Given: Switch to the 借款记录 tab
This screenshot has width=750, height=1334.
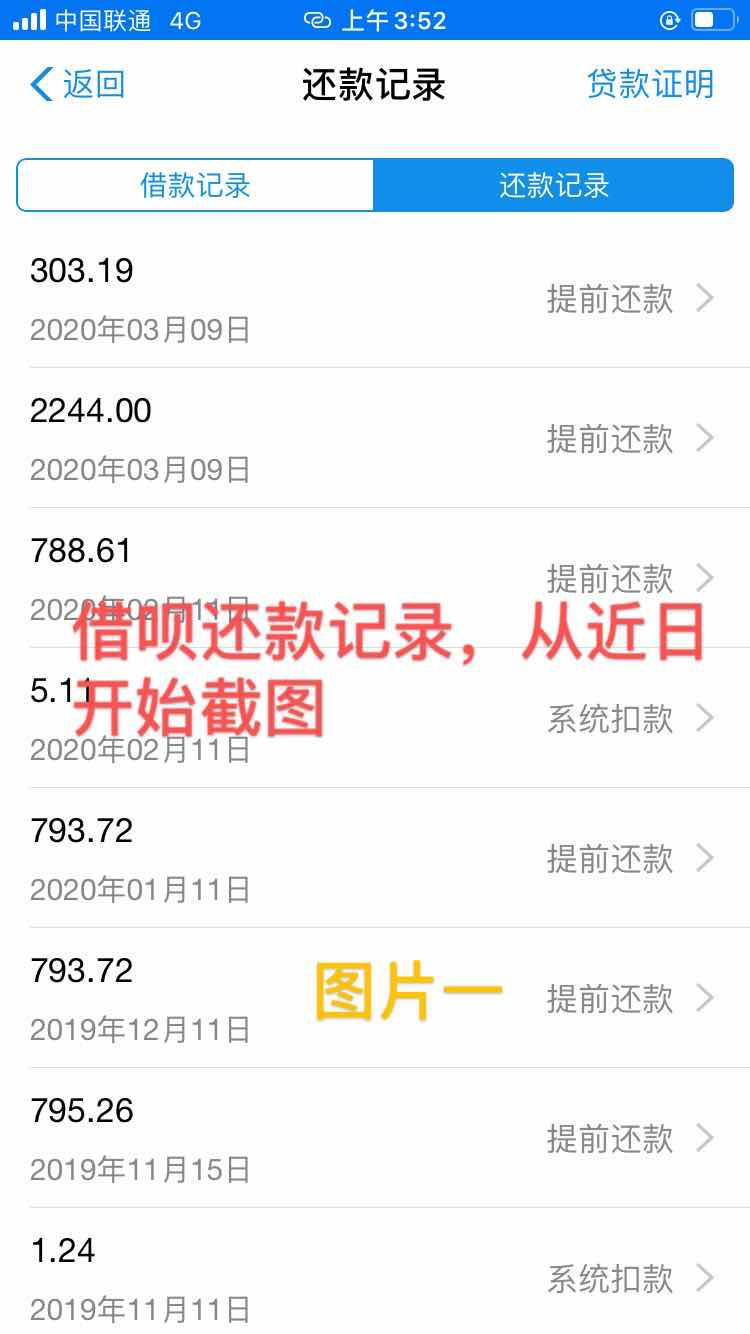Looking at the screenshot, I should 195,185.
